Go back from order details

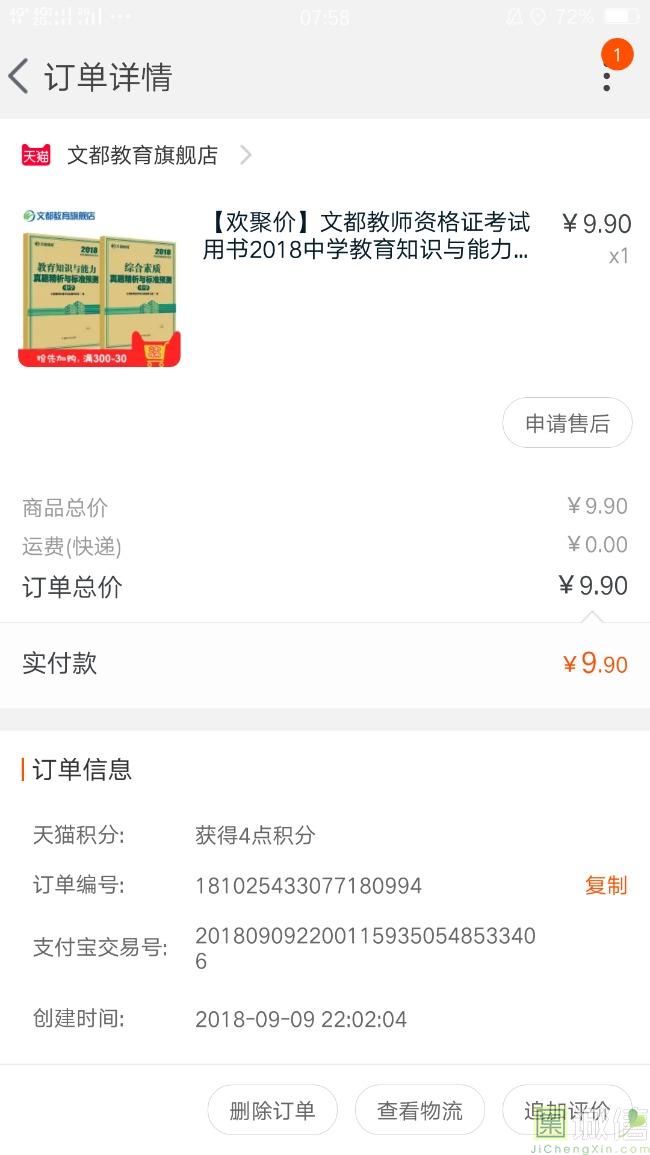click(20, 77)
